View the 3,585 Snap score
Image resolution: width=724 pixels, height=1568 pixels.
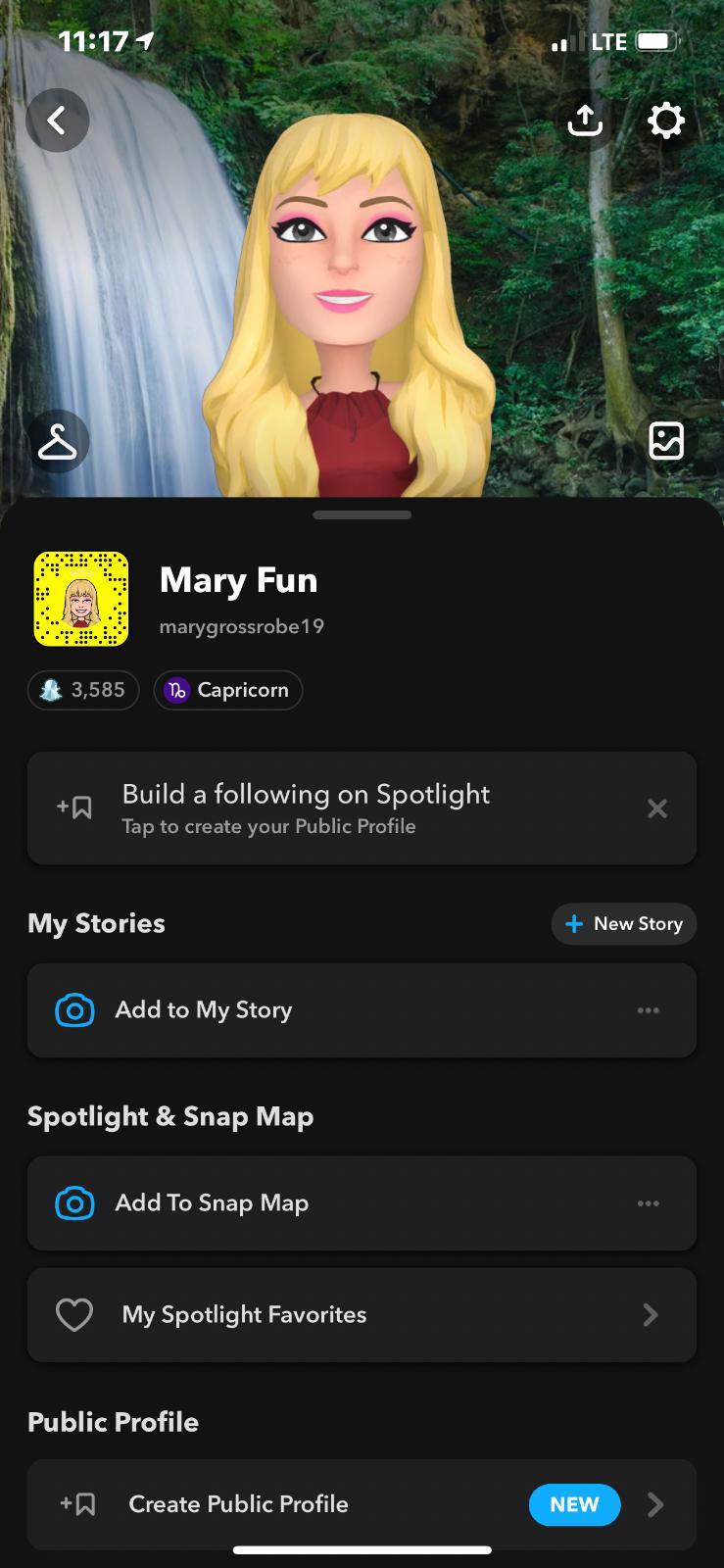[x=83, y=690]
